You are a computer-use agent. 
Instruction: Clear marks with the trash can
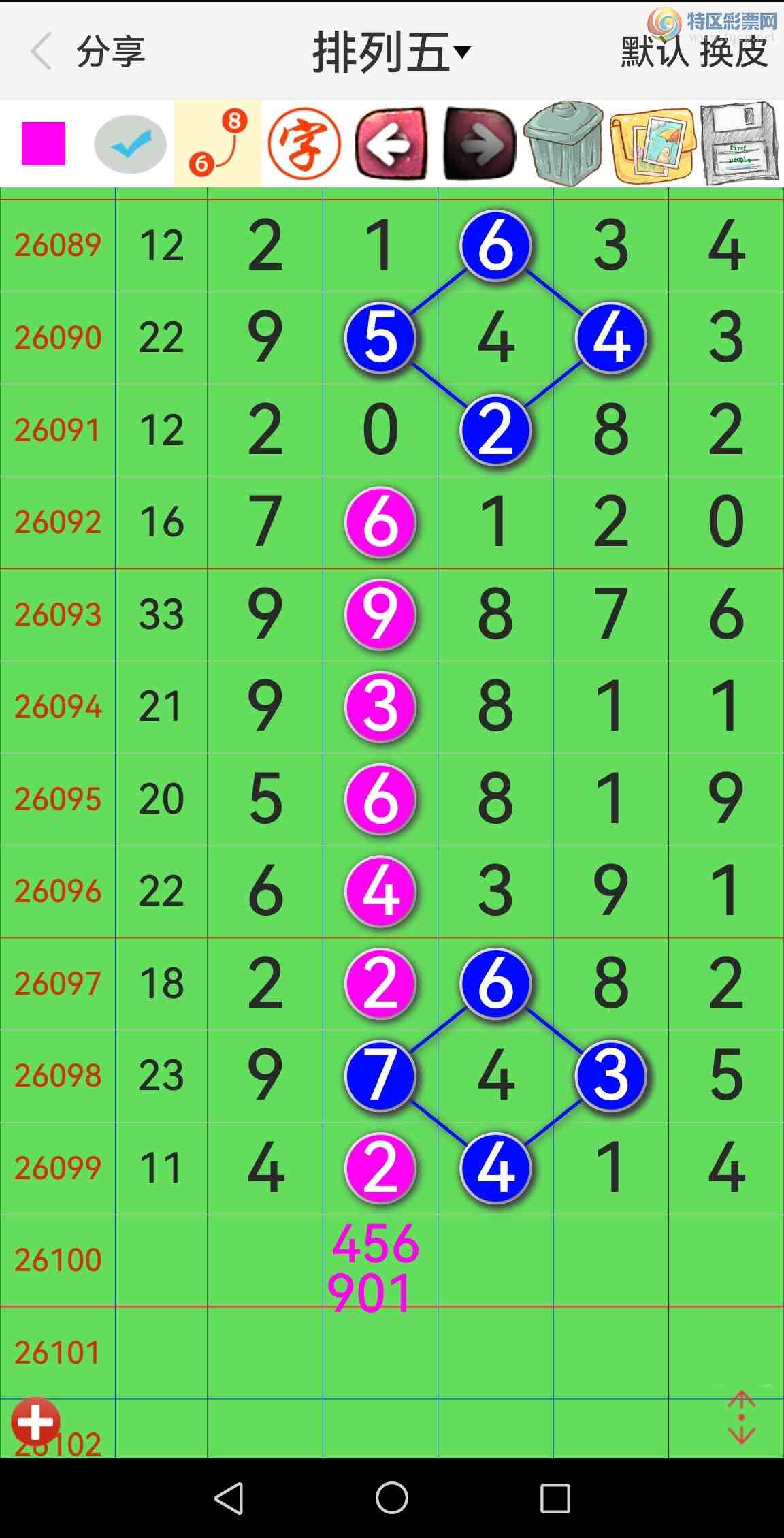(x=563, y=144)
